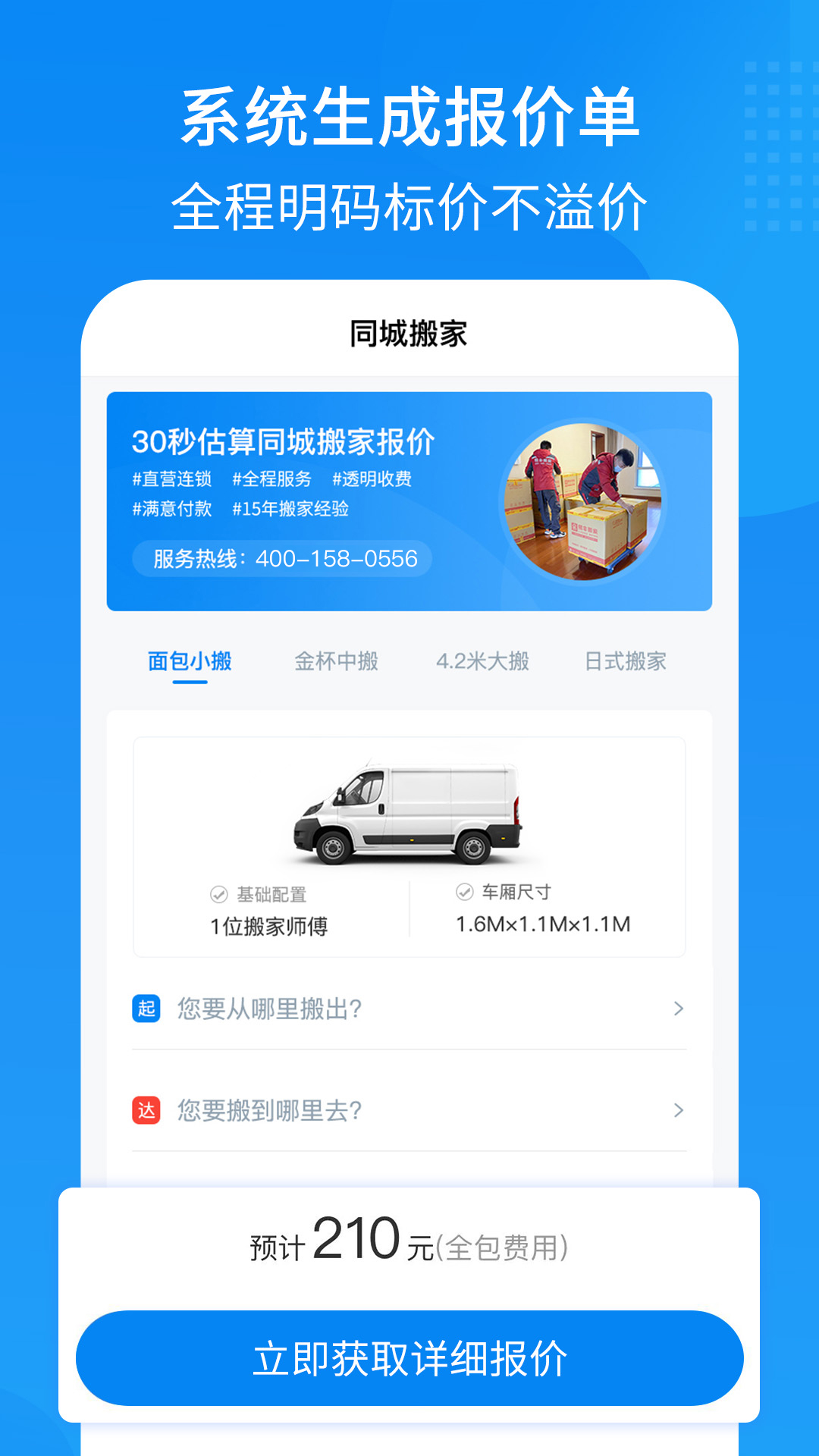
Task: Select the 4.2米大搬 option
Action: pyautogui.click(x=484, y=661)
